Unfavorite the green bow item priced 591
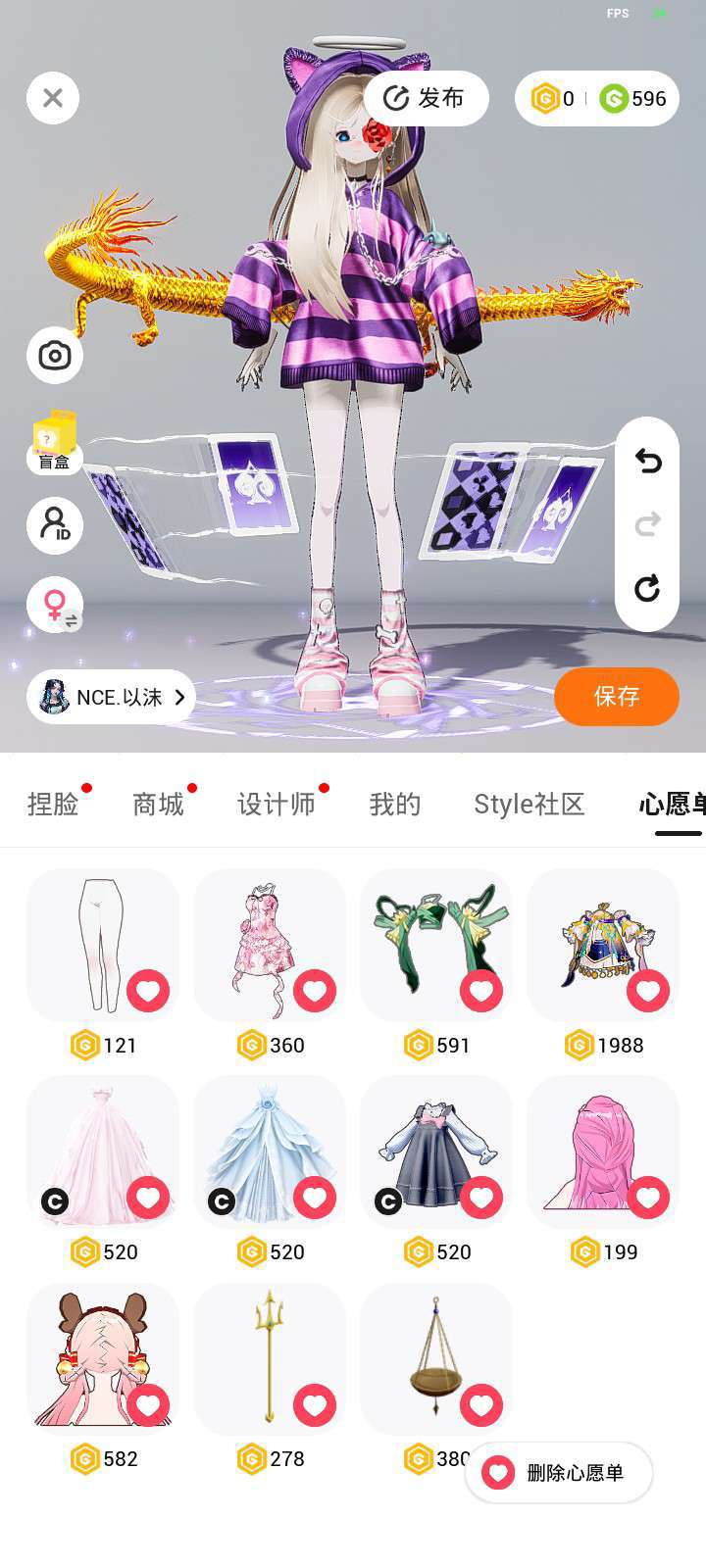Screen dimensions: 706x1568 pyautogui.click(x=481, y=991)
